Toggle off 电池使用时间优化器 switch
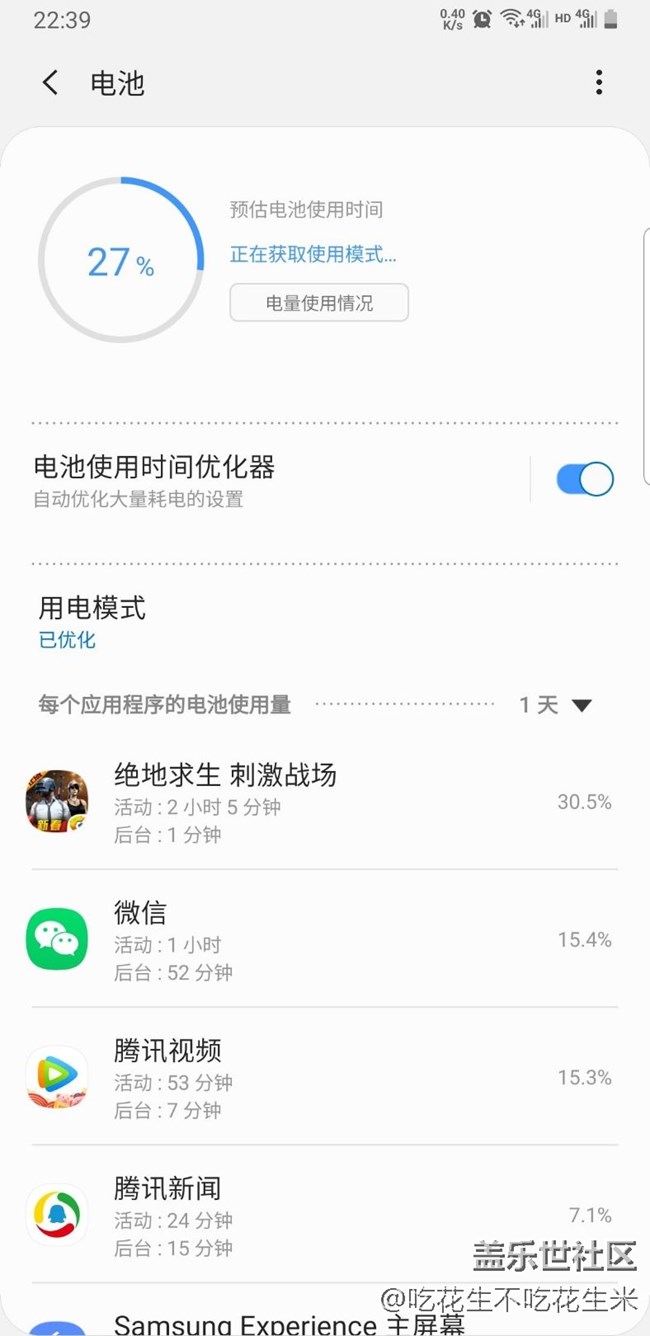The height and width of the screenshot is (1336, 650). pos(585,479)
